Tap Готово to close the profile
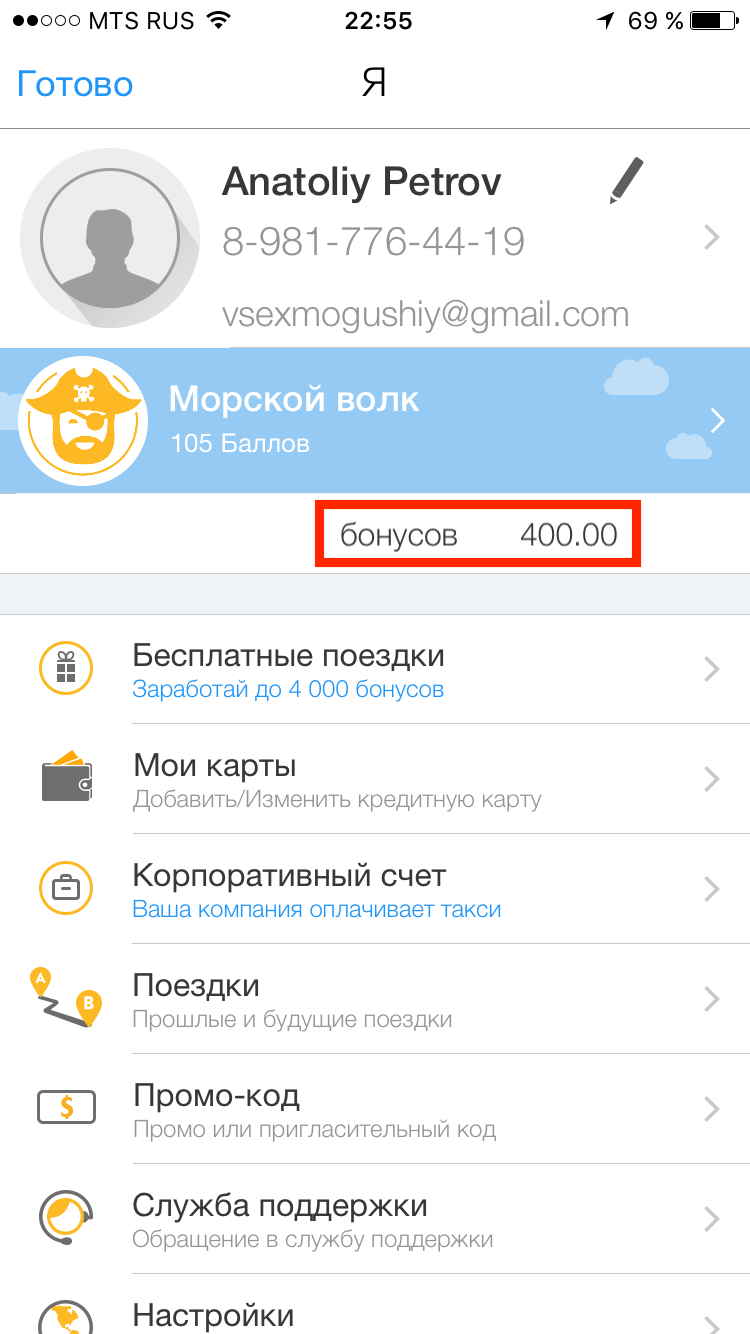The height and width of the screenshot is (1334, 750). click(75, 84)
